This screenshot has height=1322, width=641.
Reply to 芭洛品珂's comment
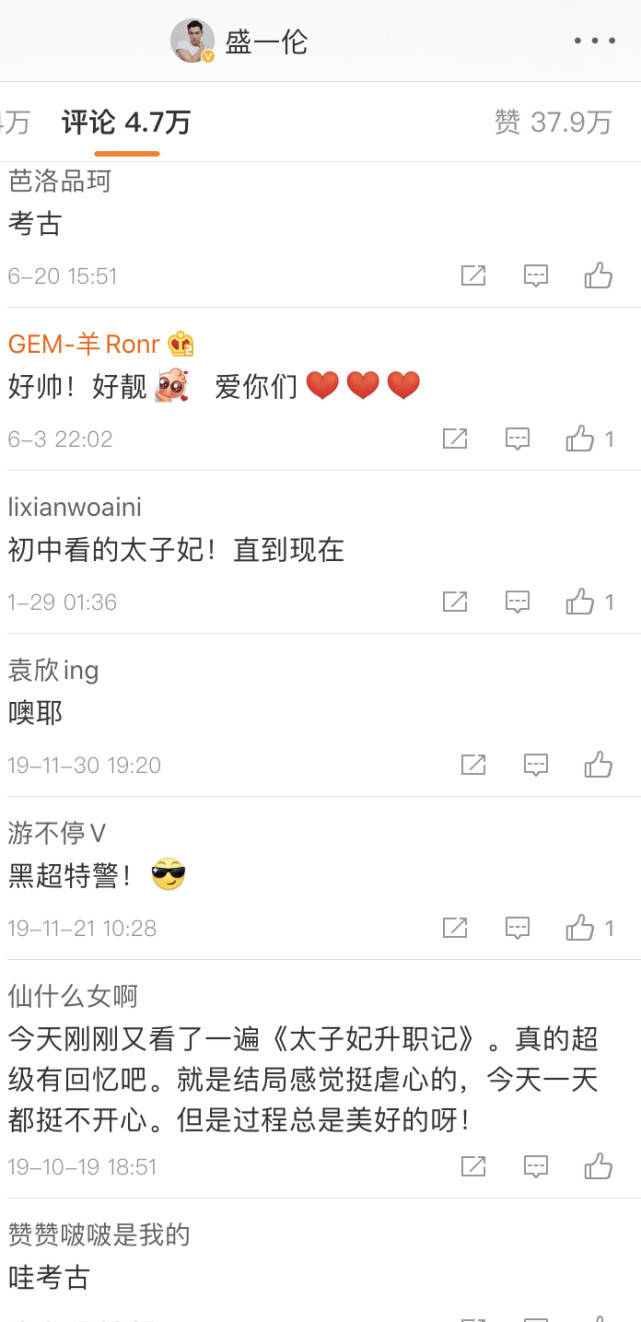pyautogui.click(x=536, y=276)
